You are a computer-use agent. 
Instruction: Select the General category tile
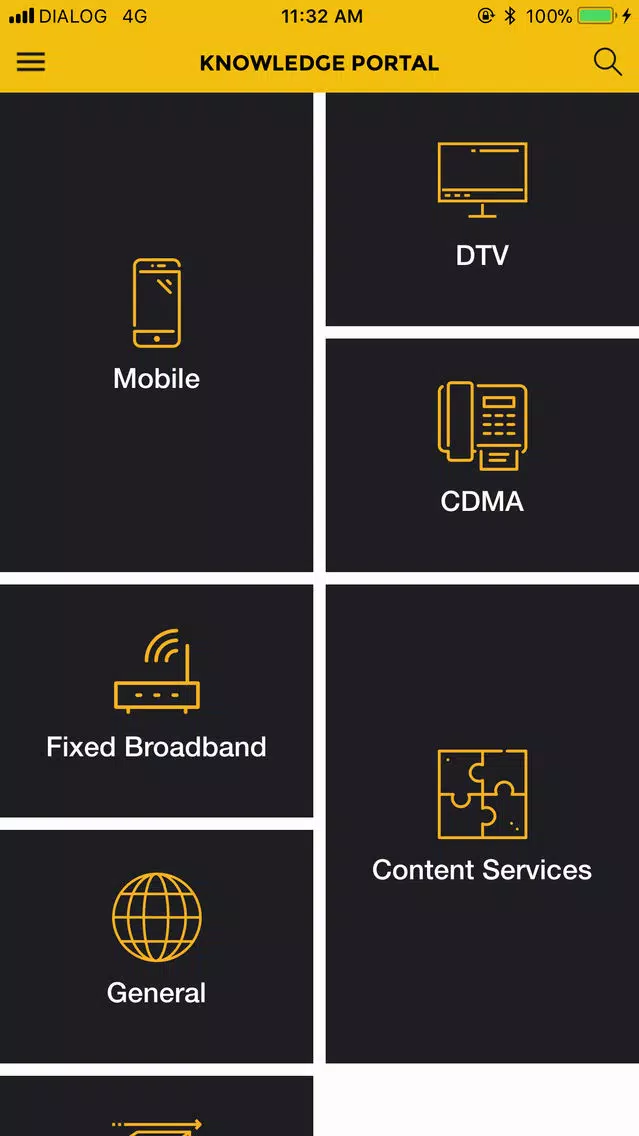pos(156,946)
